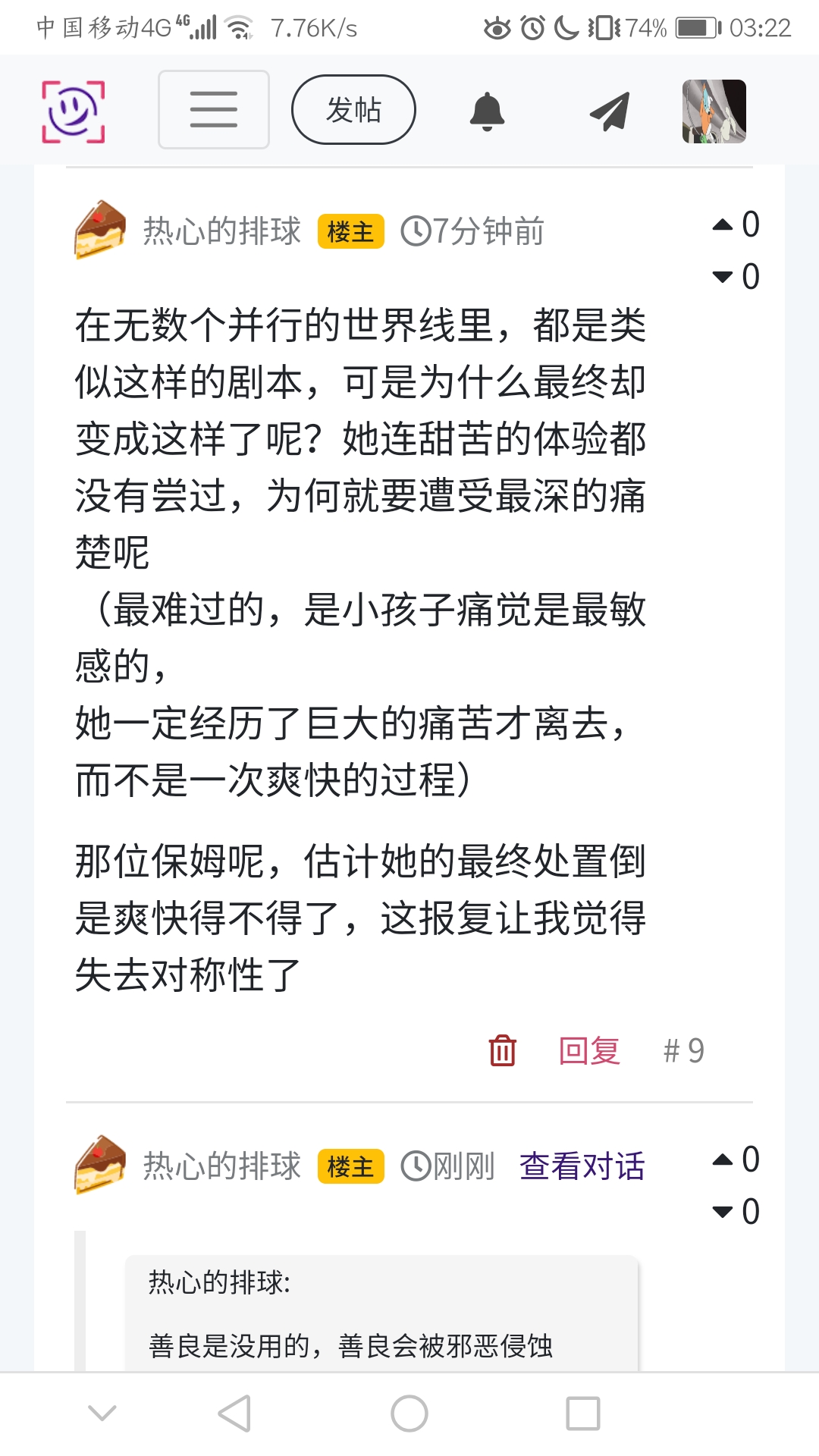Open 热心的排球 profile on the 刚刚 comment
The image size is (819, 1456).
221,1166
